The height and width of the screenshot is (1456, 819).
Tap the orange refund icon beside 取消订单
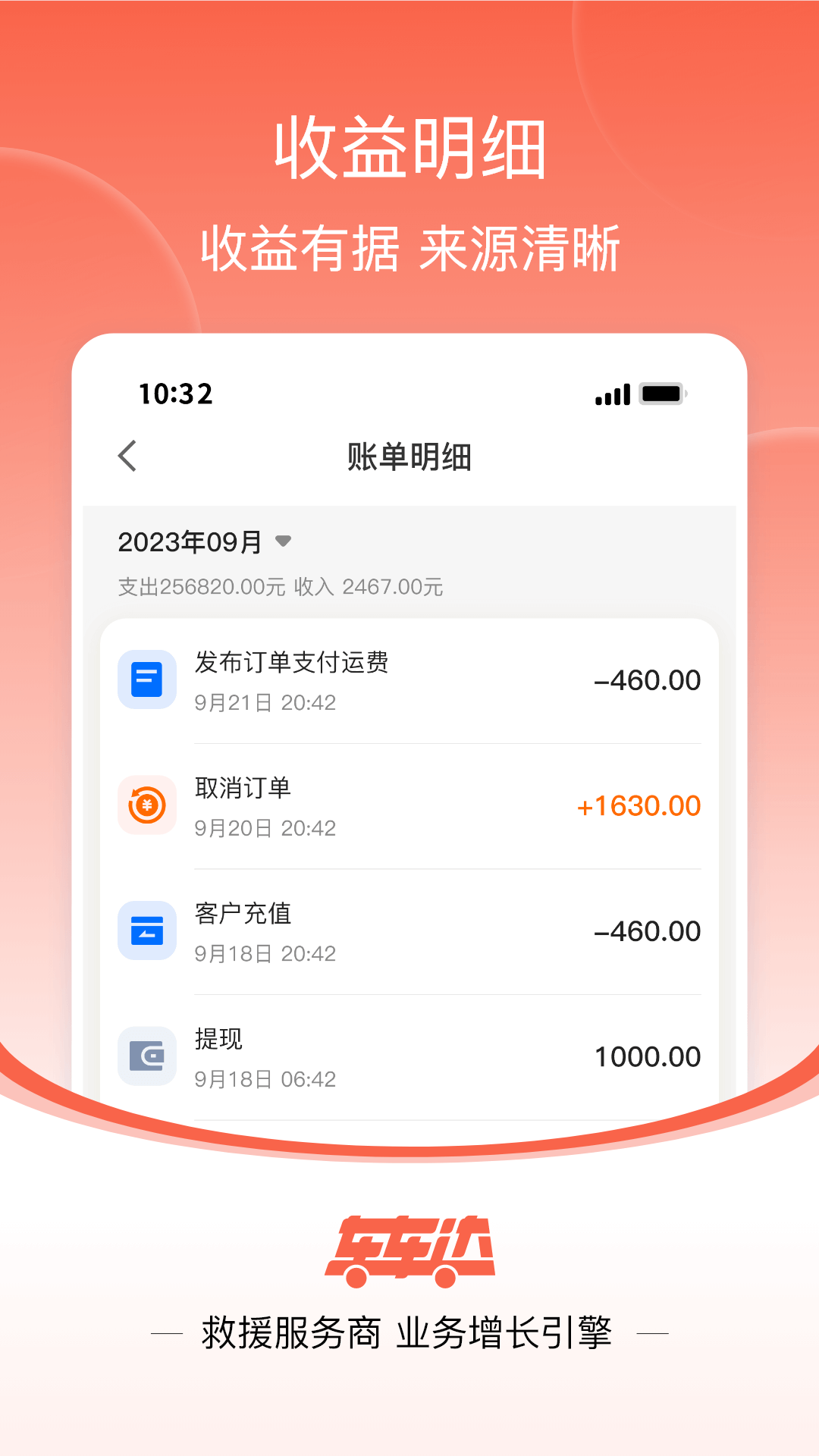(x=147, y=805)
